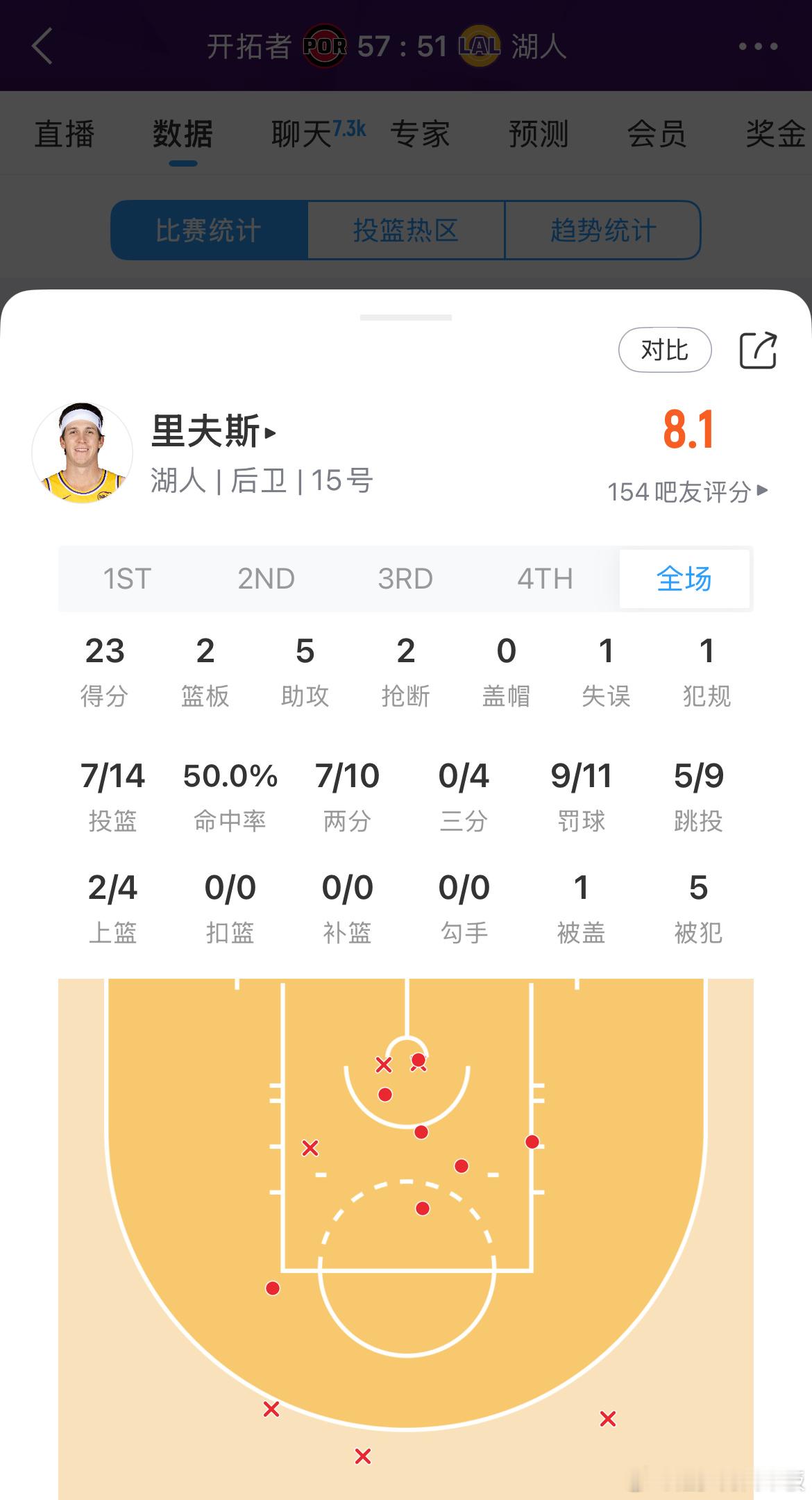Expand the arrow next to 里夫斯
812x1500 pixels.
[x=271, y=432]
